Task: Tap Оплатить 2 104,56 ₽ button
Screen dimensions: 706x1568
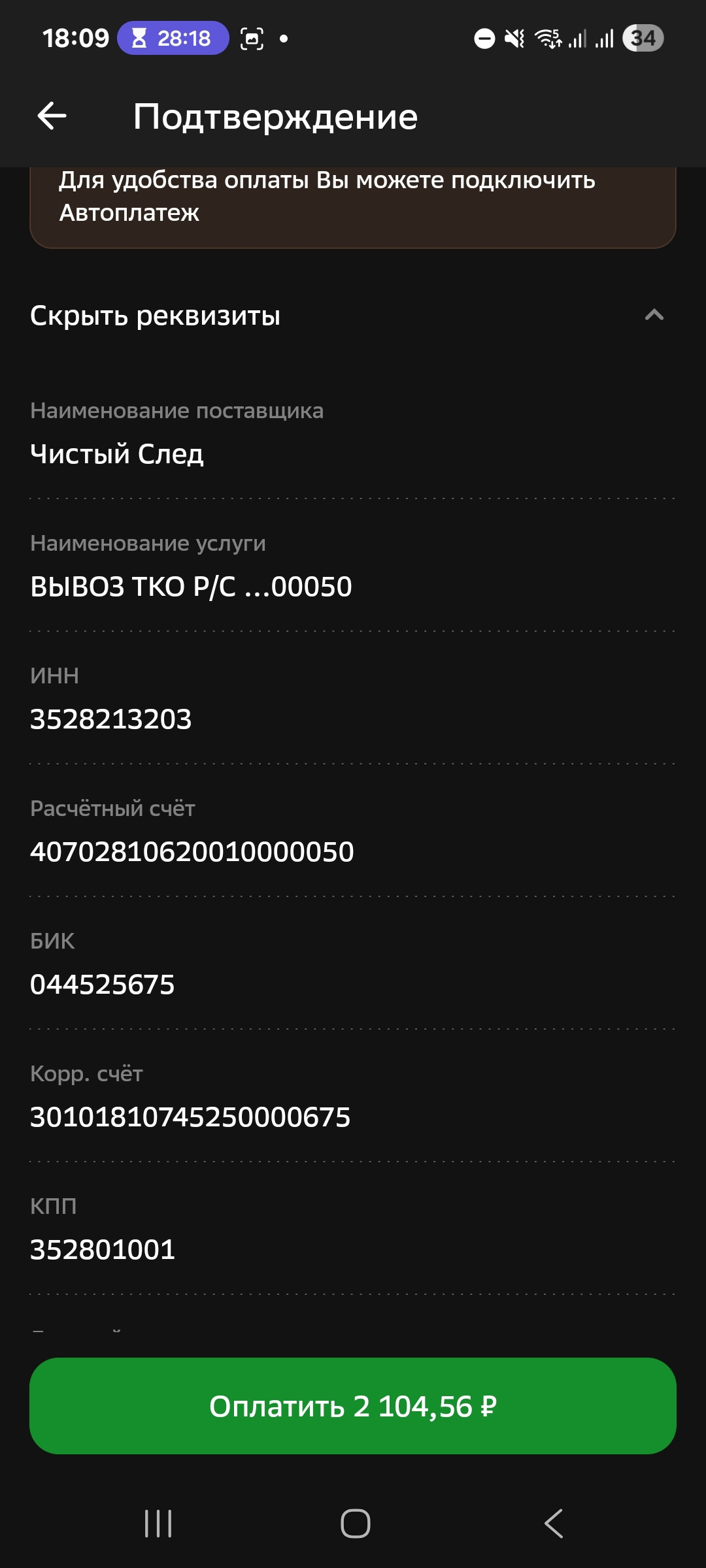Action: (353, 1406)
